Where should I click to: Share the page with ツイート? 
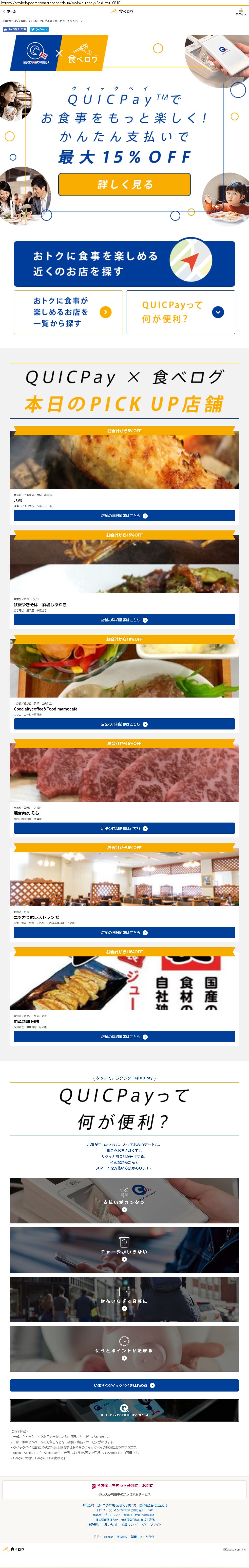point(39,29)
